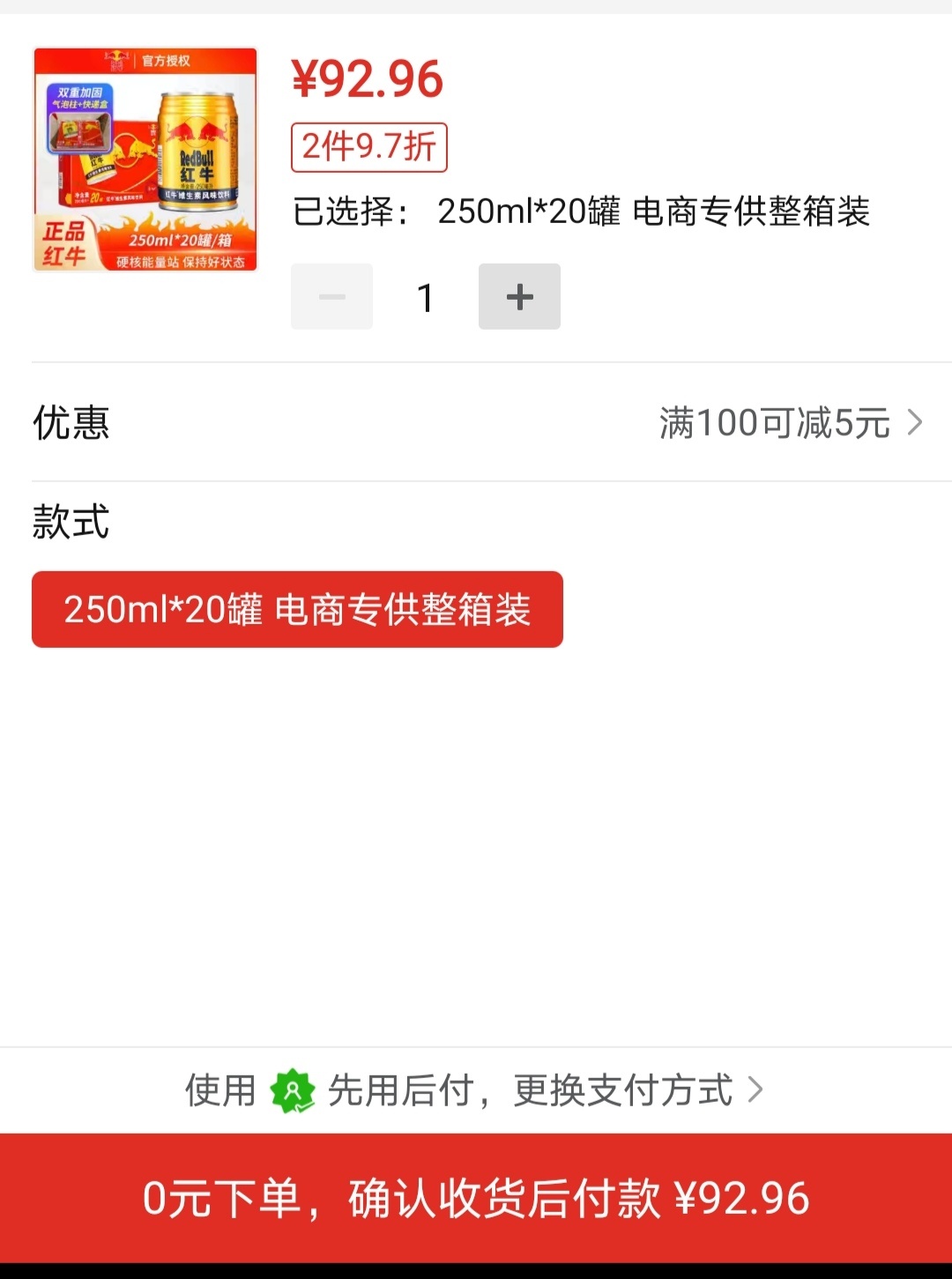The width and height of the screenshot is (952, 1279).
Task: Select the 250ml*20罐 电商专供整箱装 style chip
Action: click(x=297, y=609)
